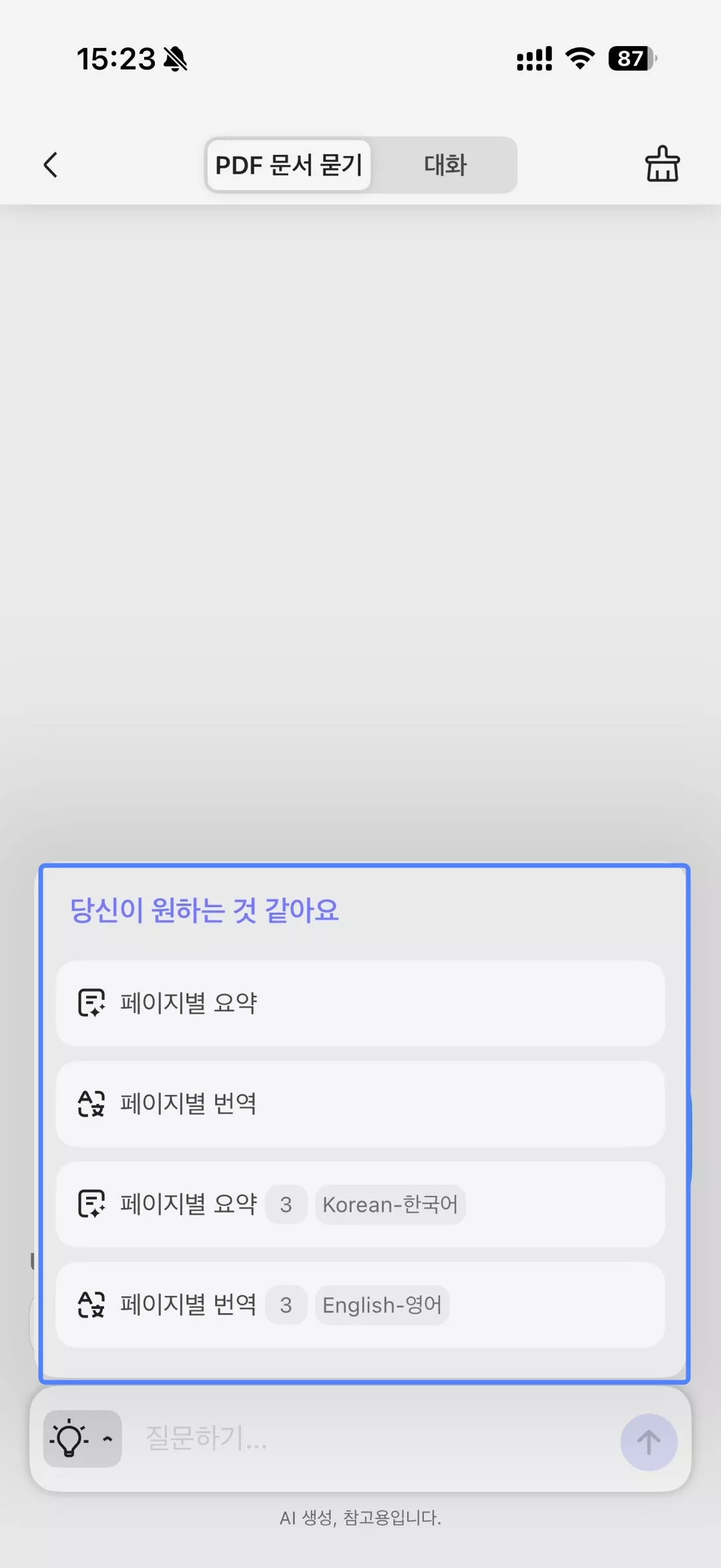Choose the 페이지별 요약 suggestion
The width and height of the screenshot is (721, 1568).
pyautogui.click(x=360, y=1002)
